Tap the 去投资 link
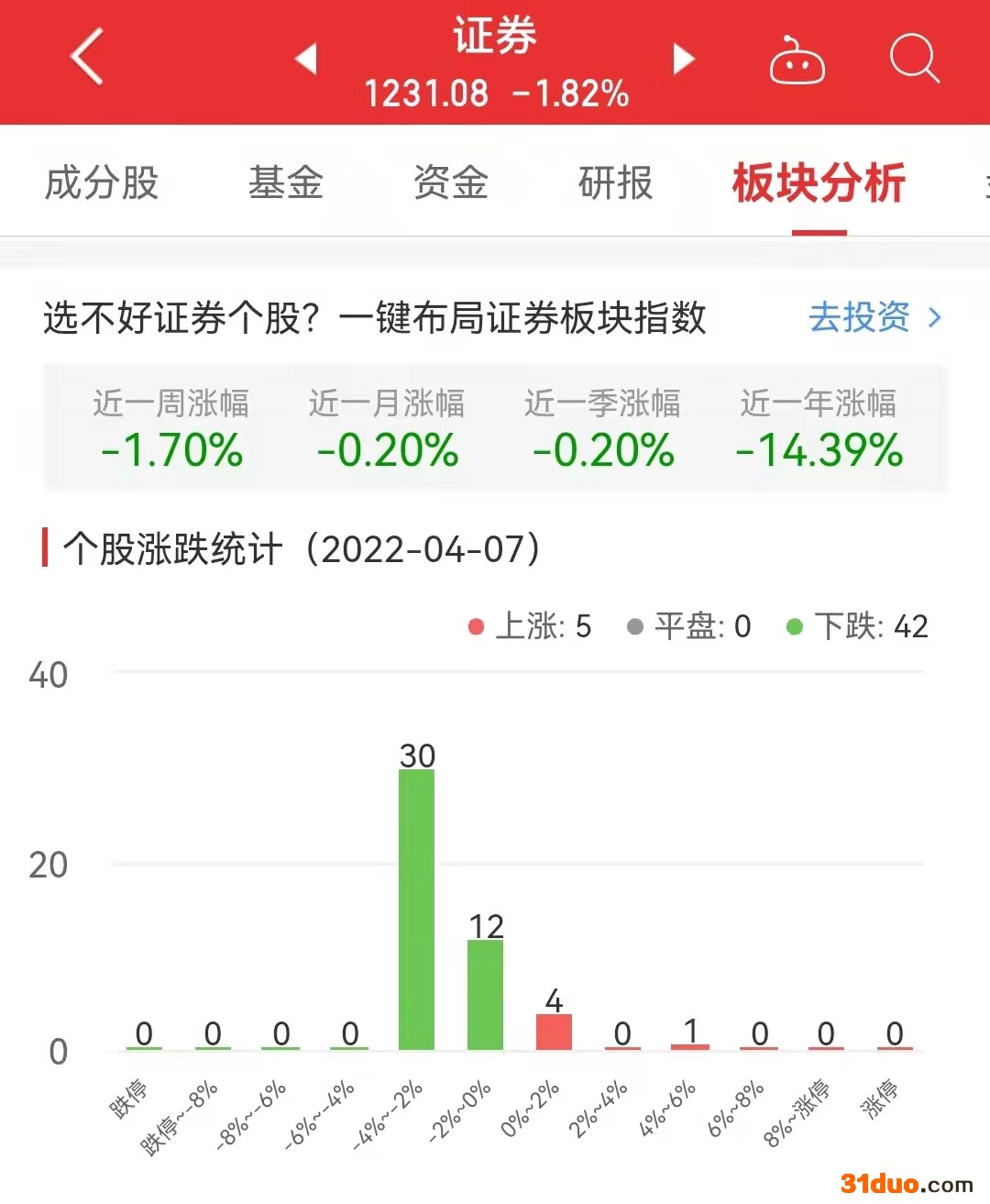Viewport: 990px width, 1204px height. pos(874,318)
